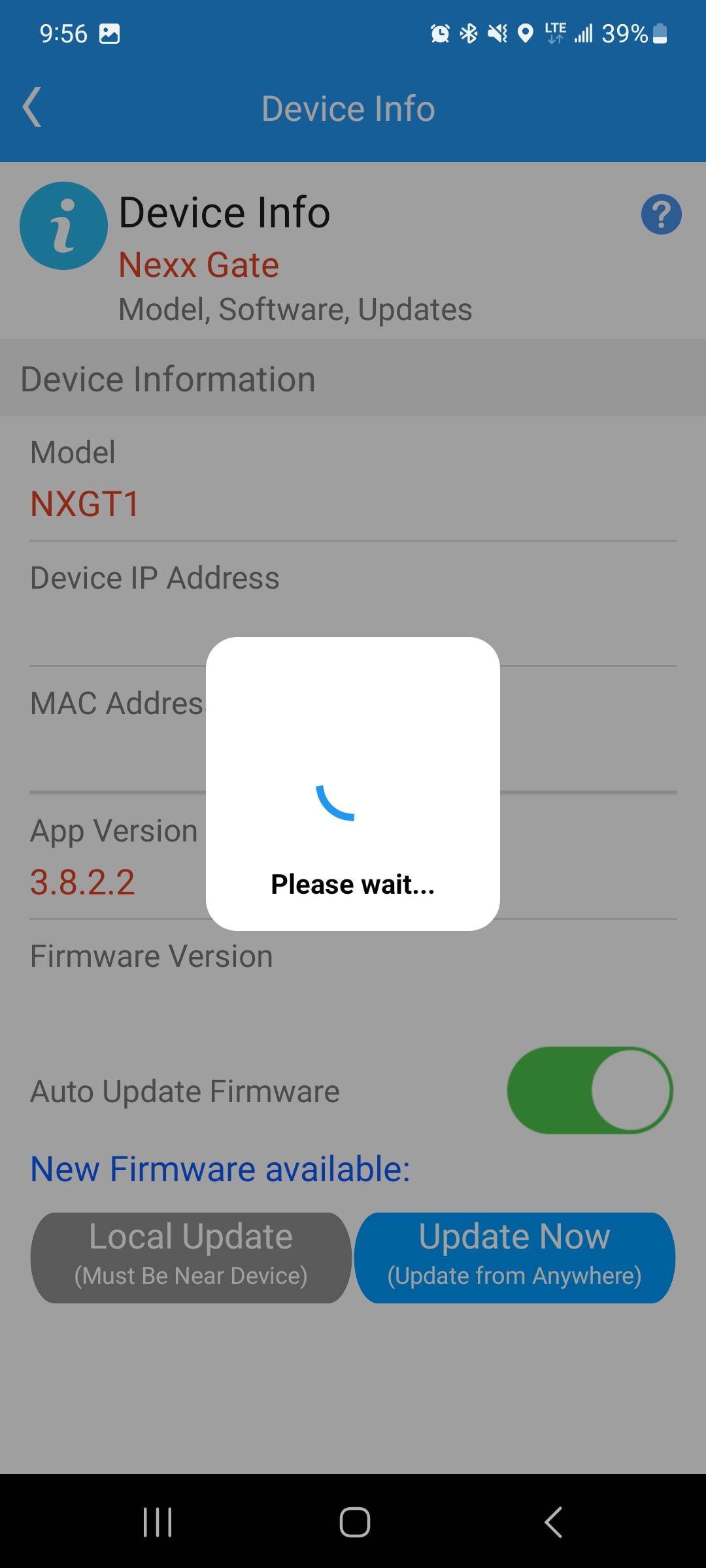The height and width of the screenshot is (1568, 706).
Task: Go back using the header arrow
Action: [x=32, y=107]
